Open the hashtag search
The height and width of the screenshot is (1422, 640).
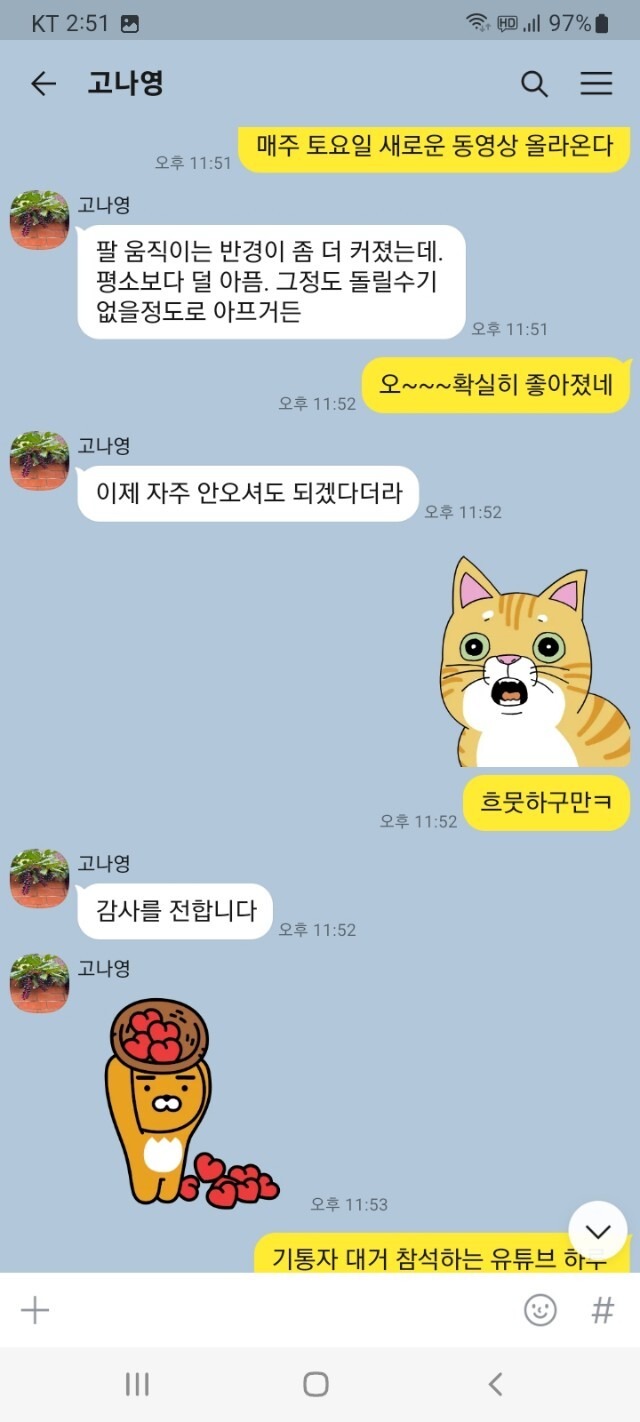(x=602, y=1310)
